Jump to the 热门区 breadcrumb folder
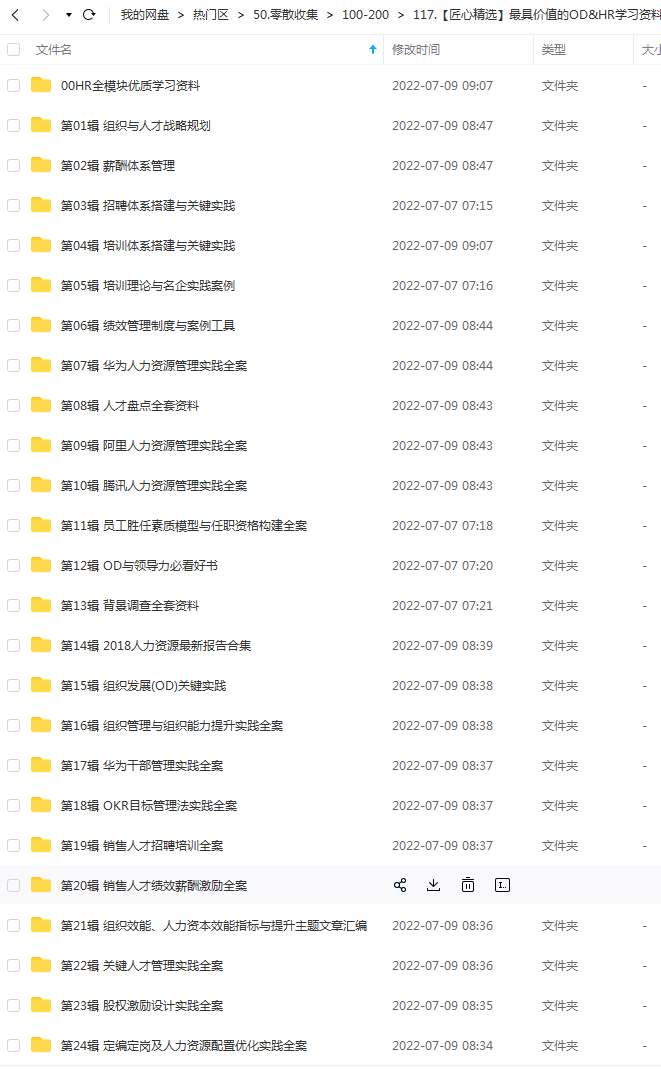661x1069 pixels. pyautogui.click(x=211, y=14)
